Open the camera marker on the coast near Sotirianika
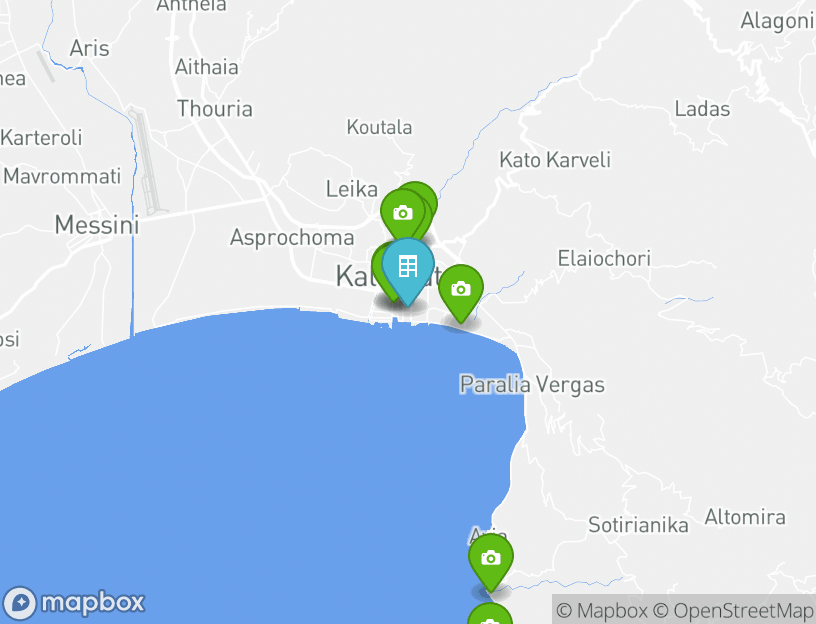 (x=490, y=558)
